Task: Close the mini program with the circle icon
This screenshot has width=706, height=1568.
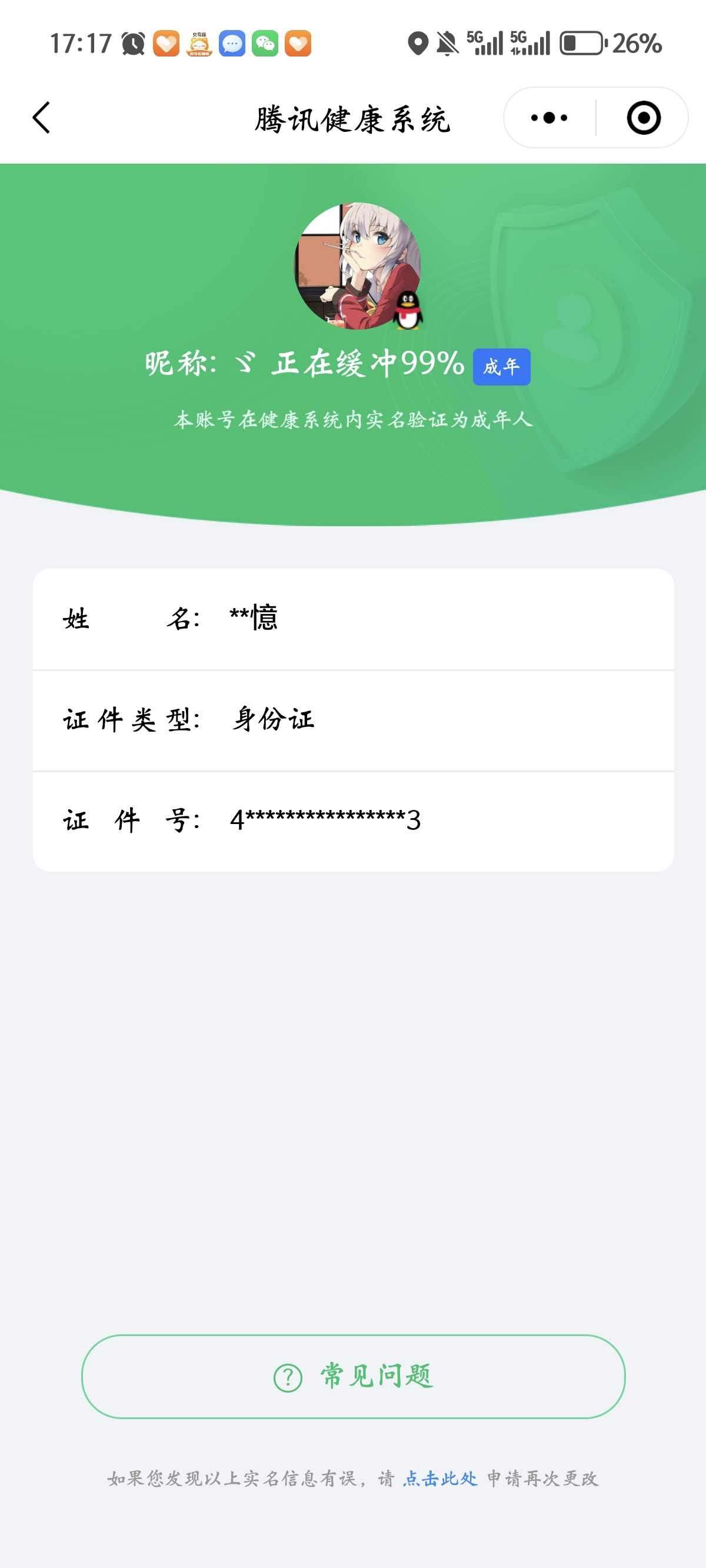Action: [x=643, y=118]
